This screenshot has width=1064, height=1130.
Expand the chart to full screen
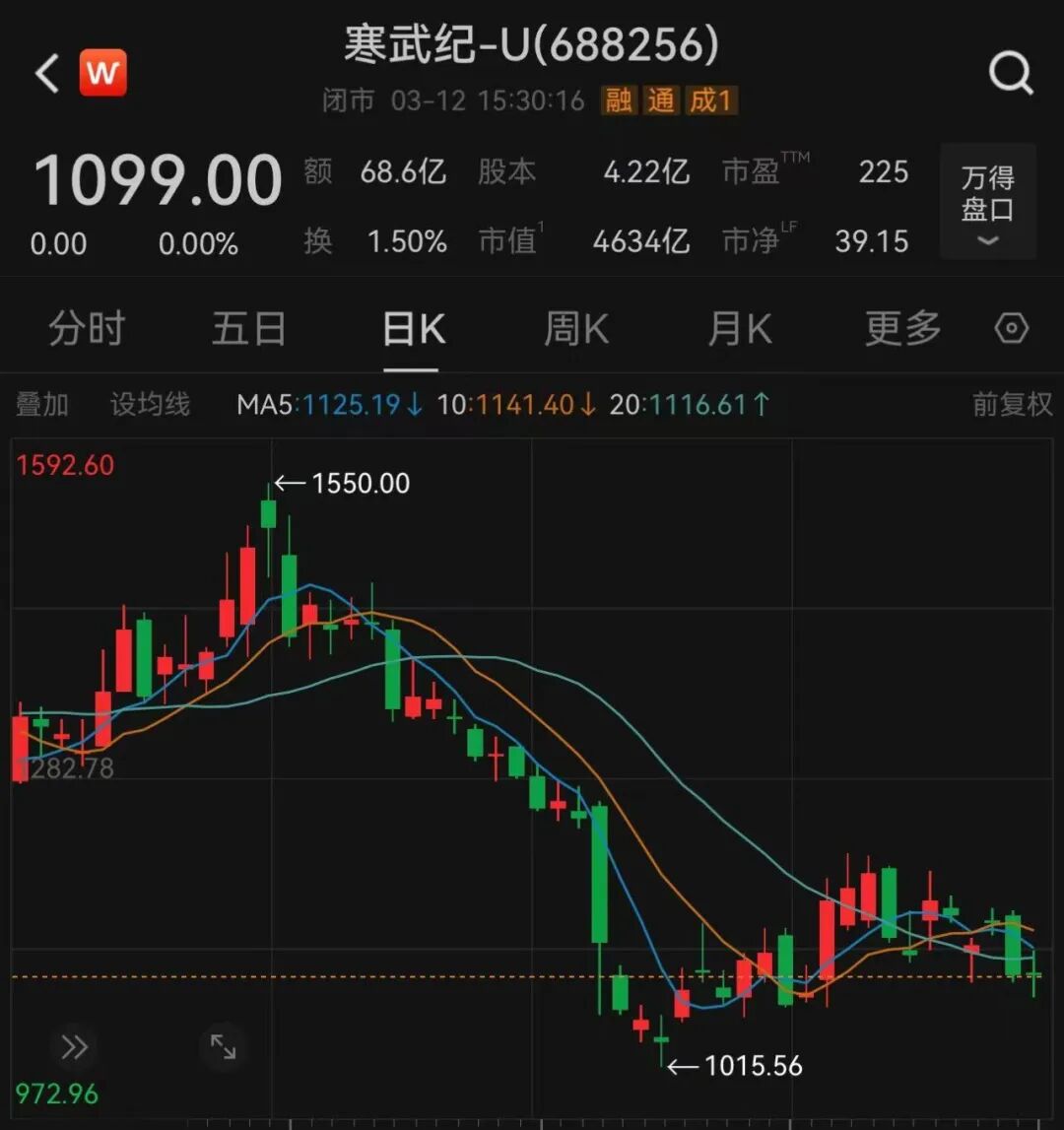223,1047
